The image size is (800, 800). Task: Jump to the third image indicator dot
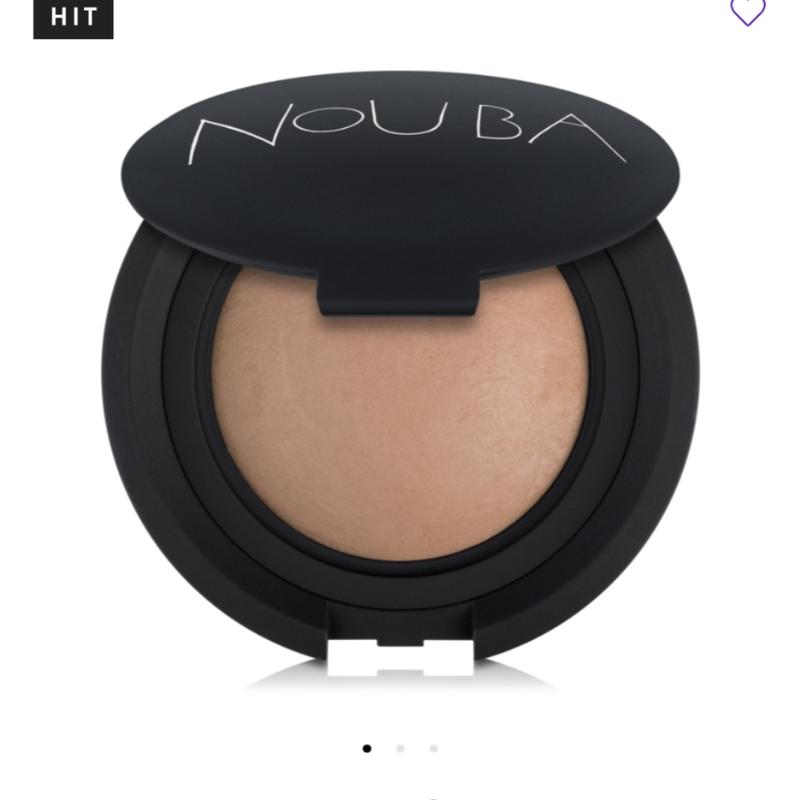(433, 748)
